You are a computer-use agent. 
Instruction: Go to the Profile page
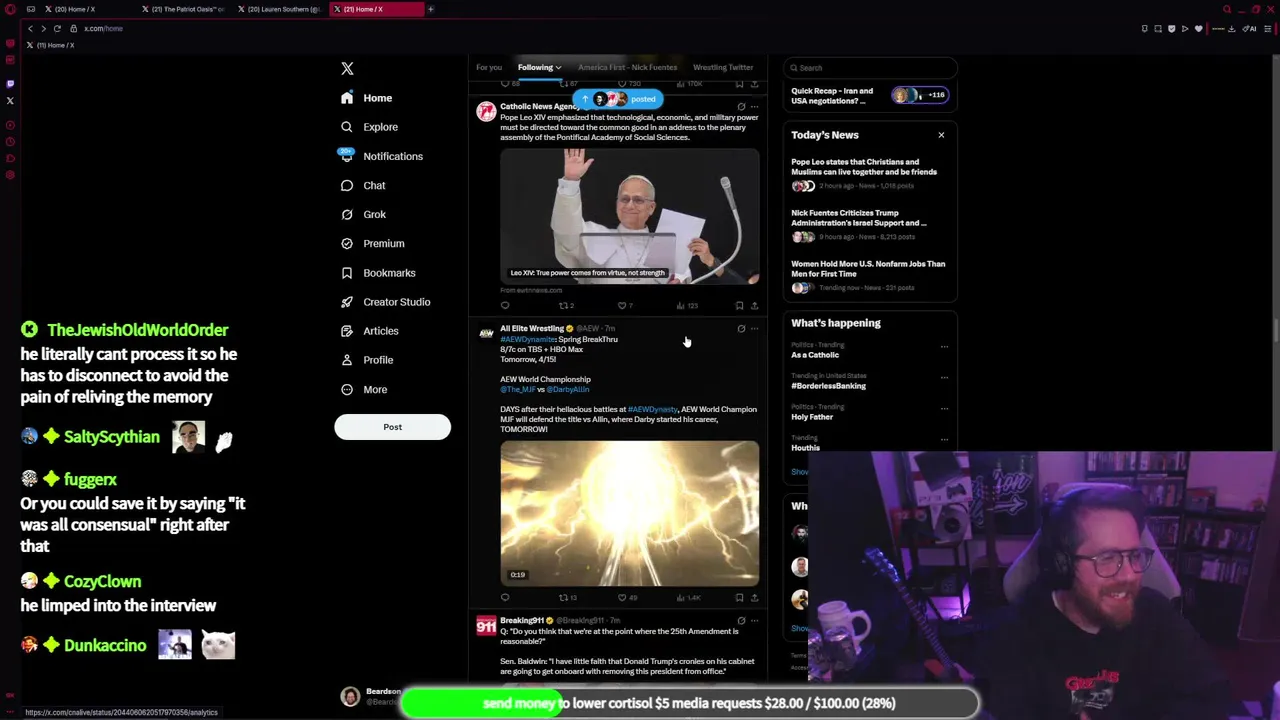pyautogui.click(x=377, y=360)
